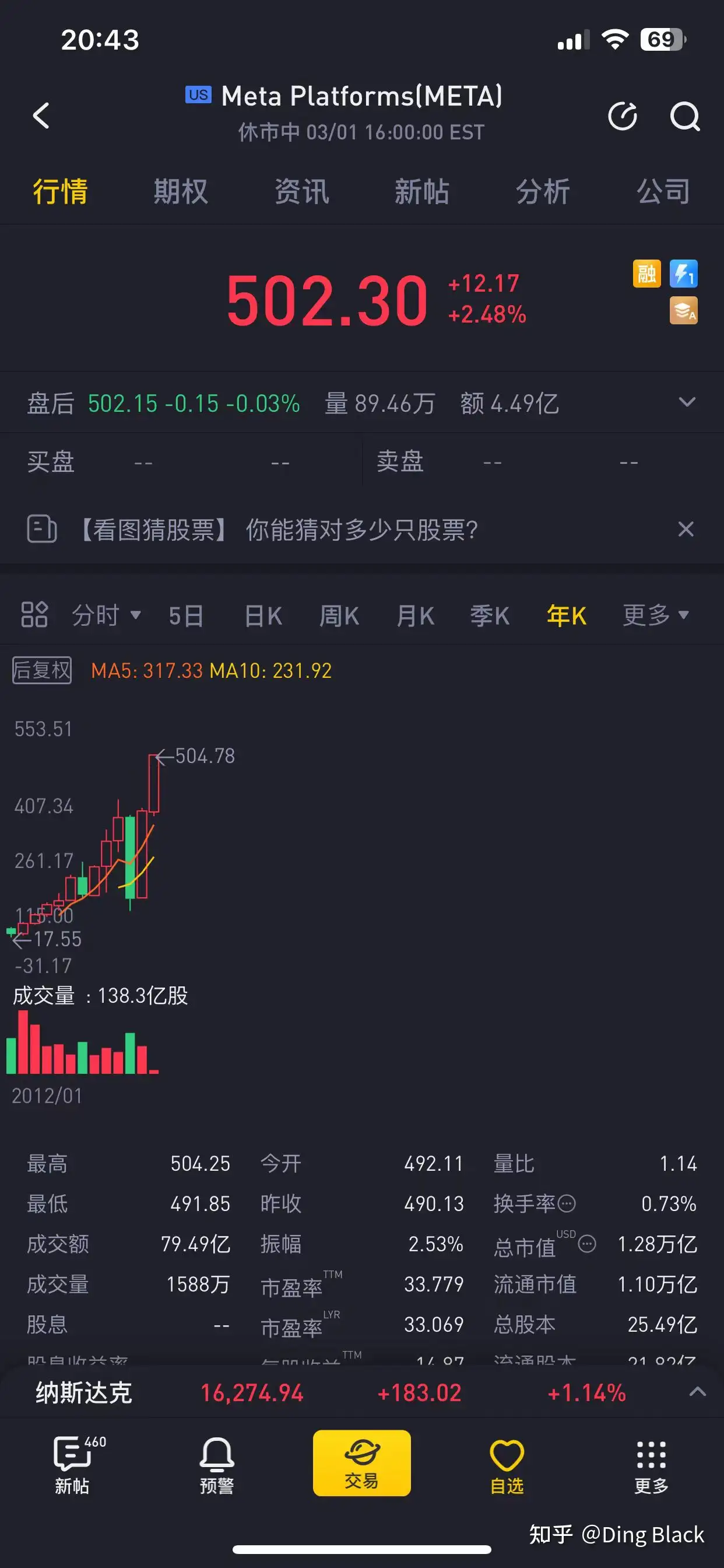This screenshot has width=724, height=1568.
Task: Open the 看图猜股票 banner
Action: (278, 530)
